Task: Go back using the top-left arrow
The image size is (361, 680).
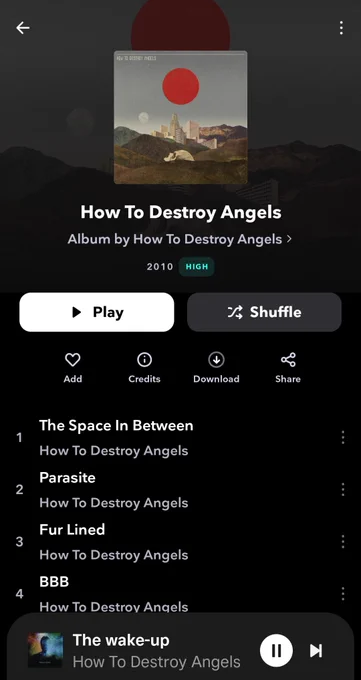Action: click(23, 28)
